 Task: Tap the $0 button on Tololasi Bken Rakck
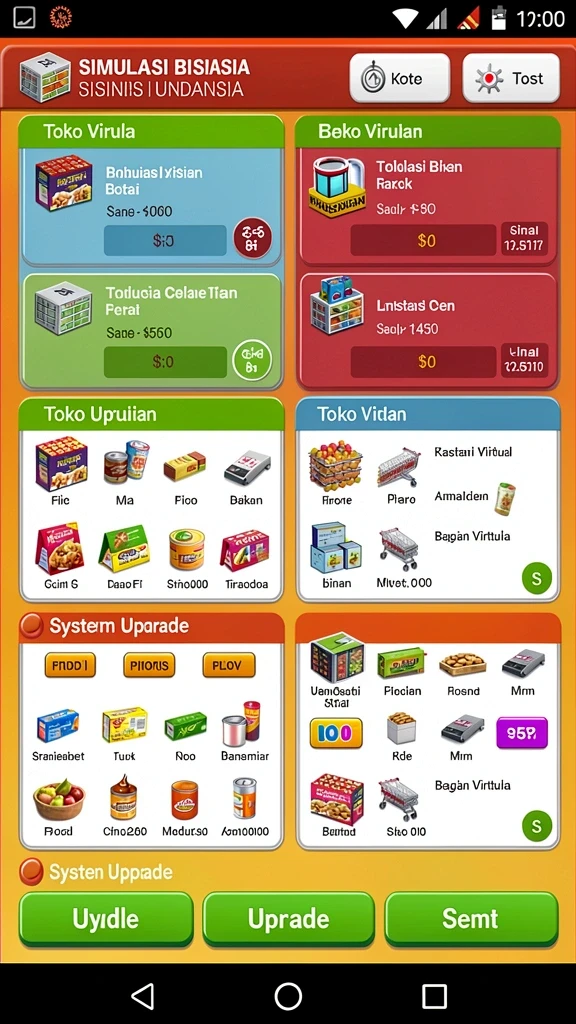pyautogui.click(x=423, y=240)
